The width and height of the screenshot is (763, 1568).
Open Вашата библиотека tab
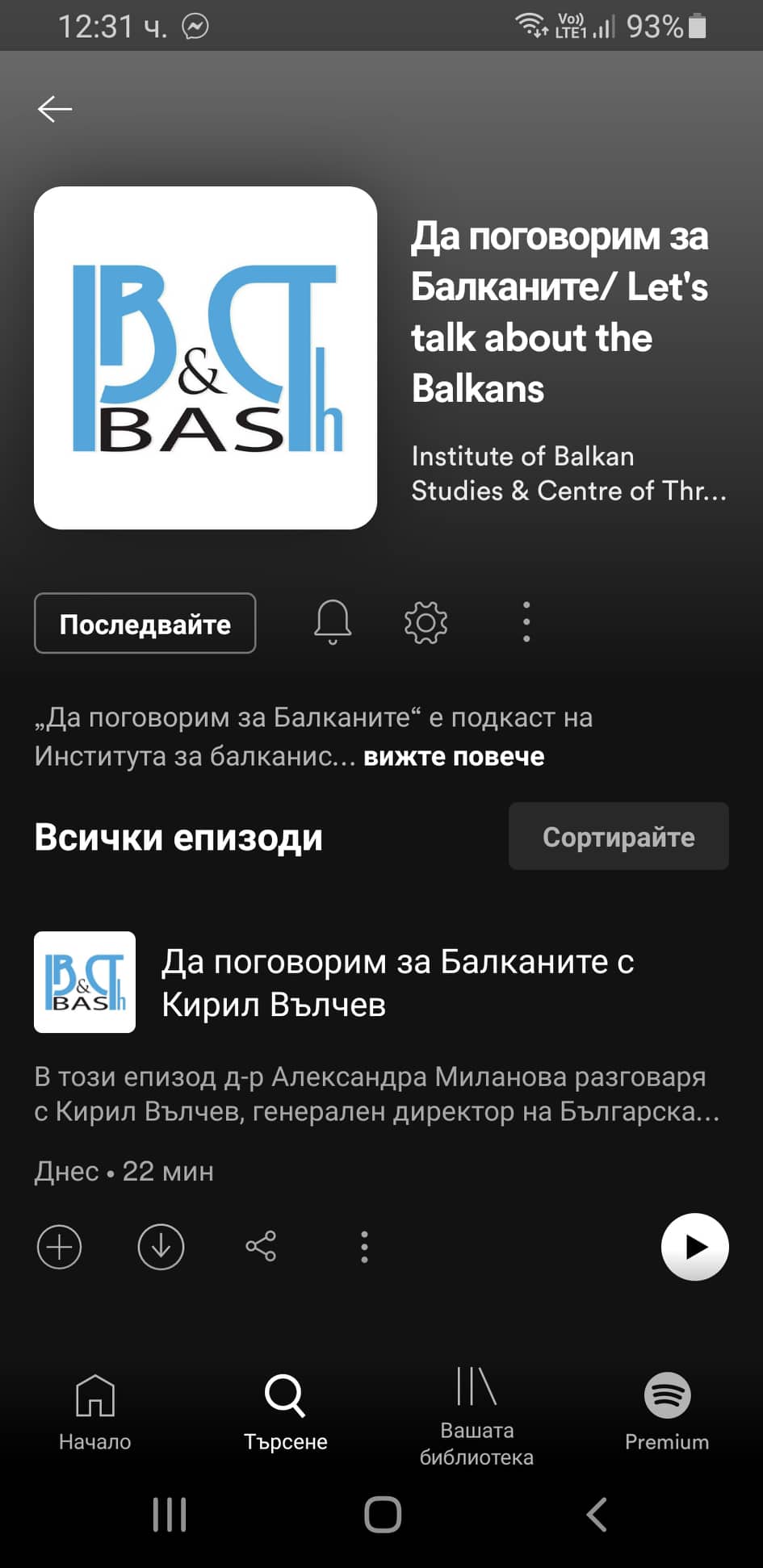(x=476, y=1416)
